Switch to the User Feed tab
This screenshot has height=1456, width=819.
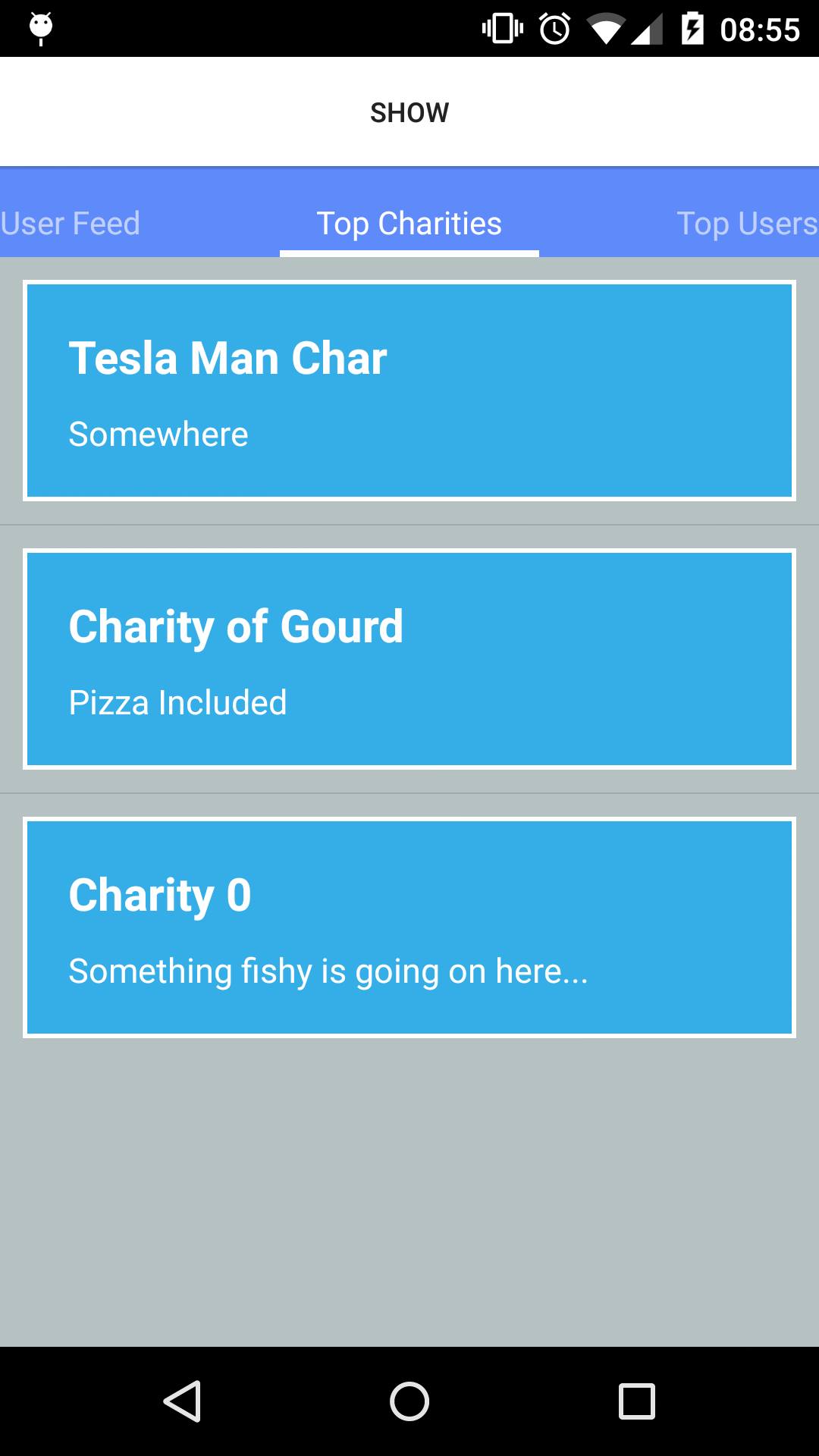point(71,223)
